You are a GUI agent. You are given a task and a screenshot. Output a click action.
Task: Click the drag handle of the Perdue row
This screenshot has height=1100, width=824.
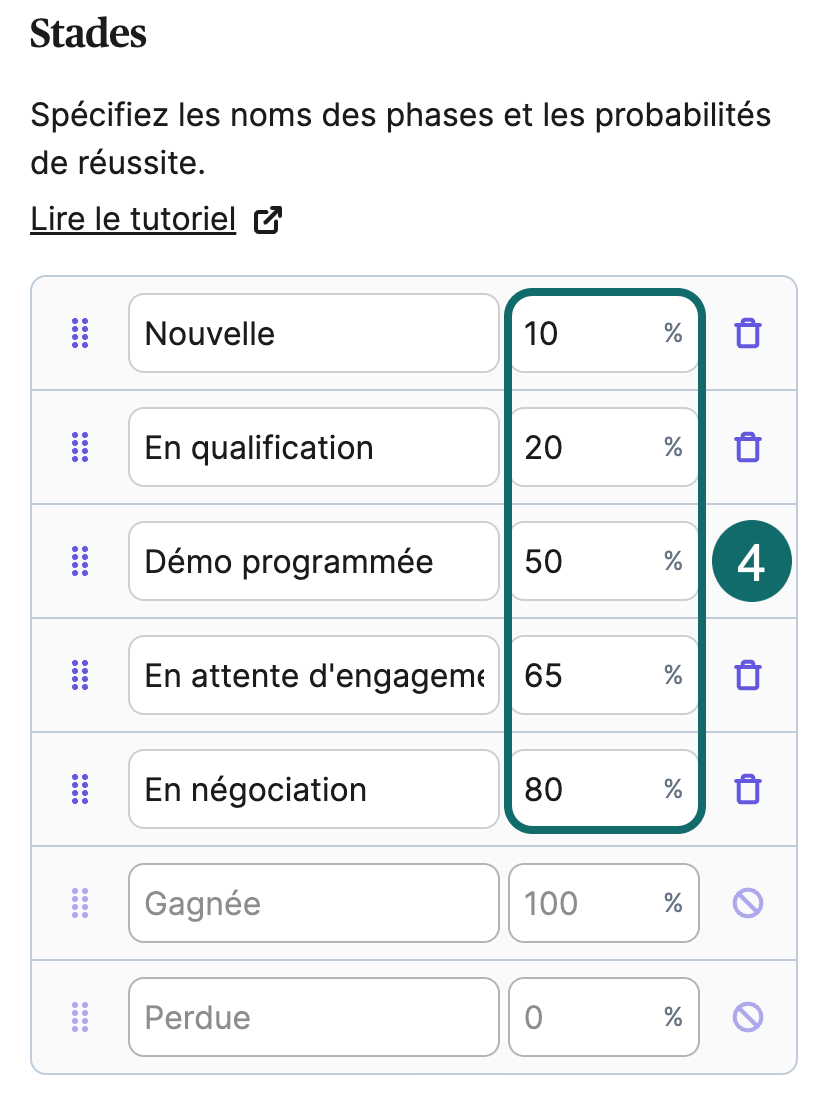click(80, 1017)
